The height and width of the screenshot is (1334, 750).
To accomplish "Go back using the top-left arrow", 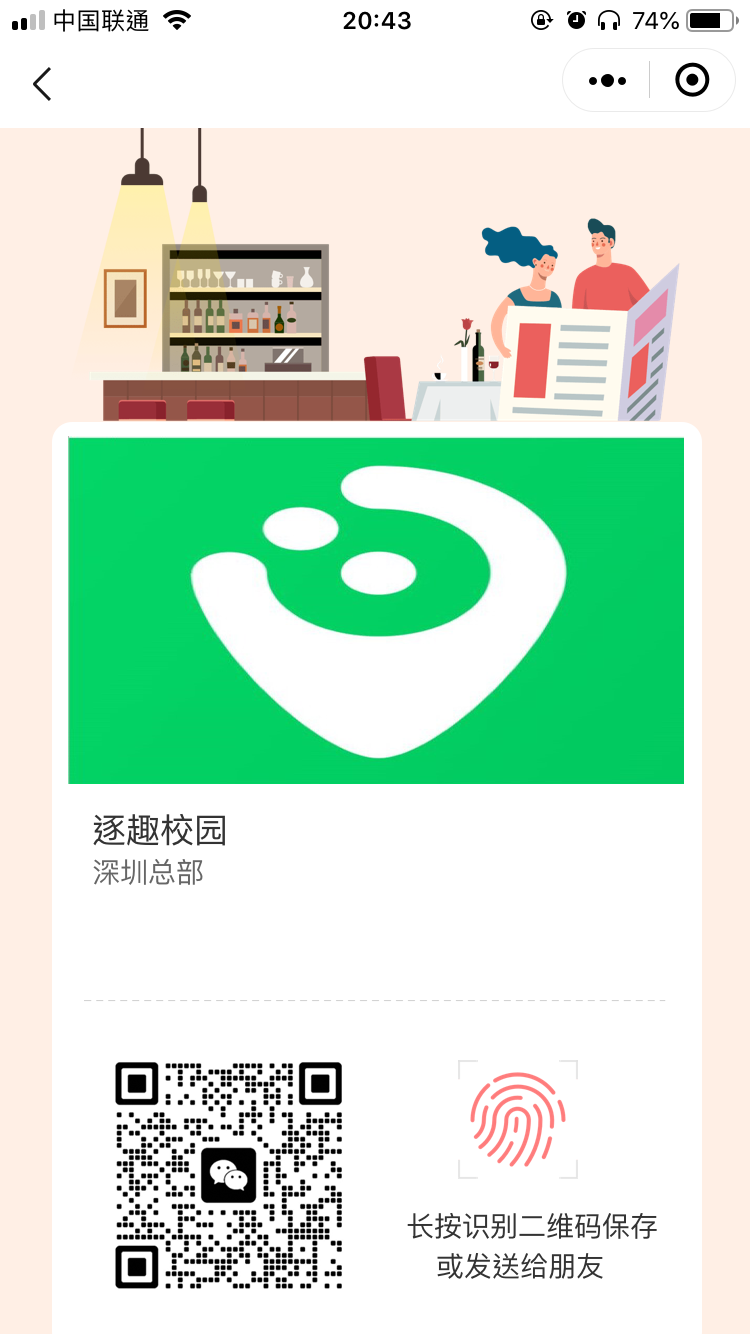I will [42, 84].
